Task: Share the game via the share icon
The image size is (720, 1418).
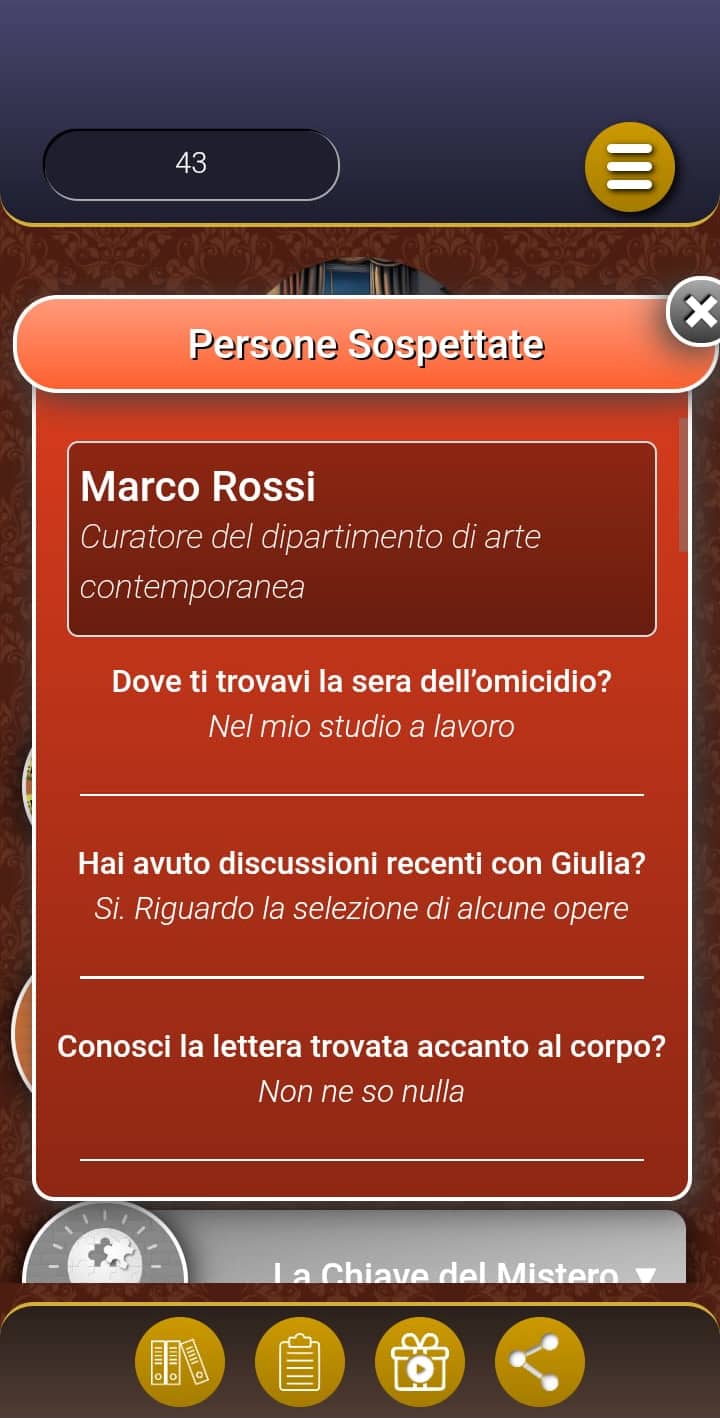Action: click(x=539, y=1361)
